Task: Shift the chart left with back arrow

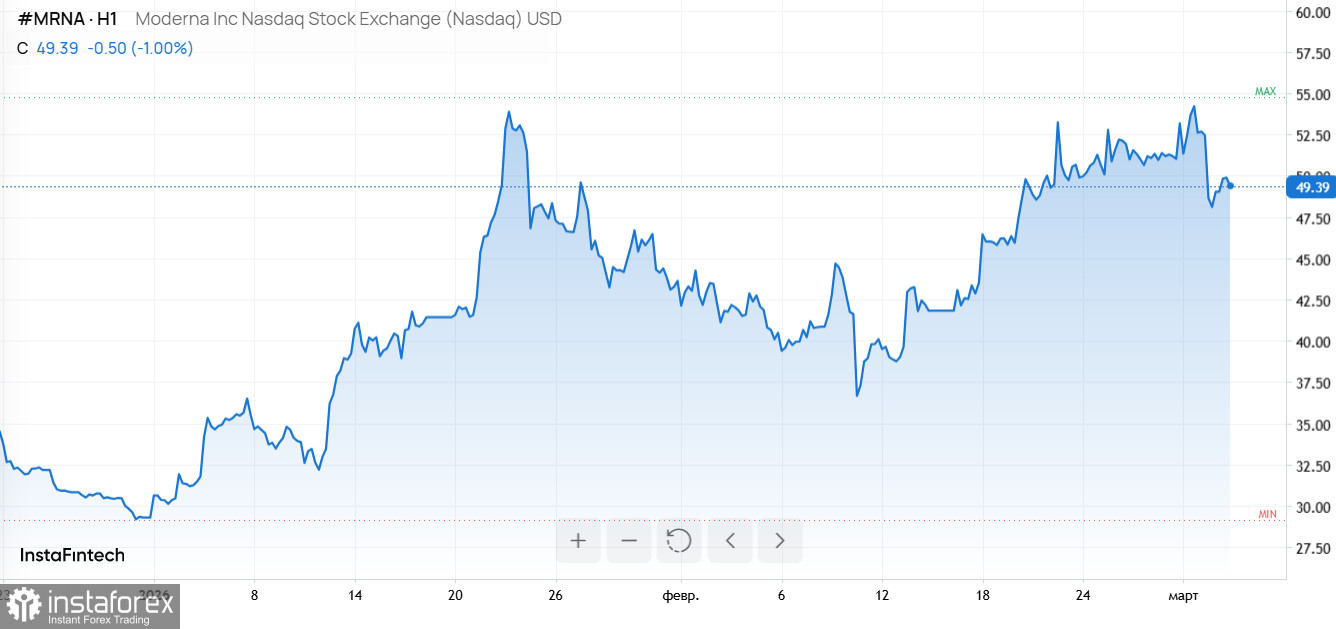Action: 730,541
